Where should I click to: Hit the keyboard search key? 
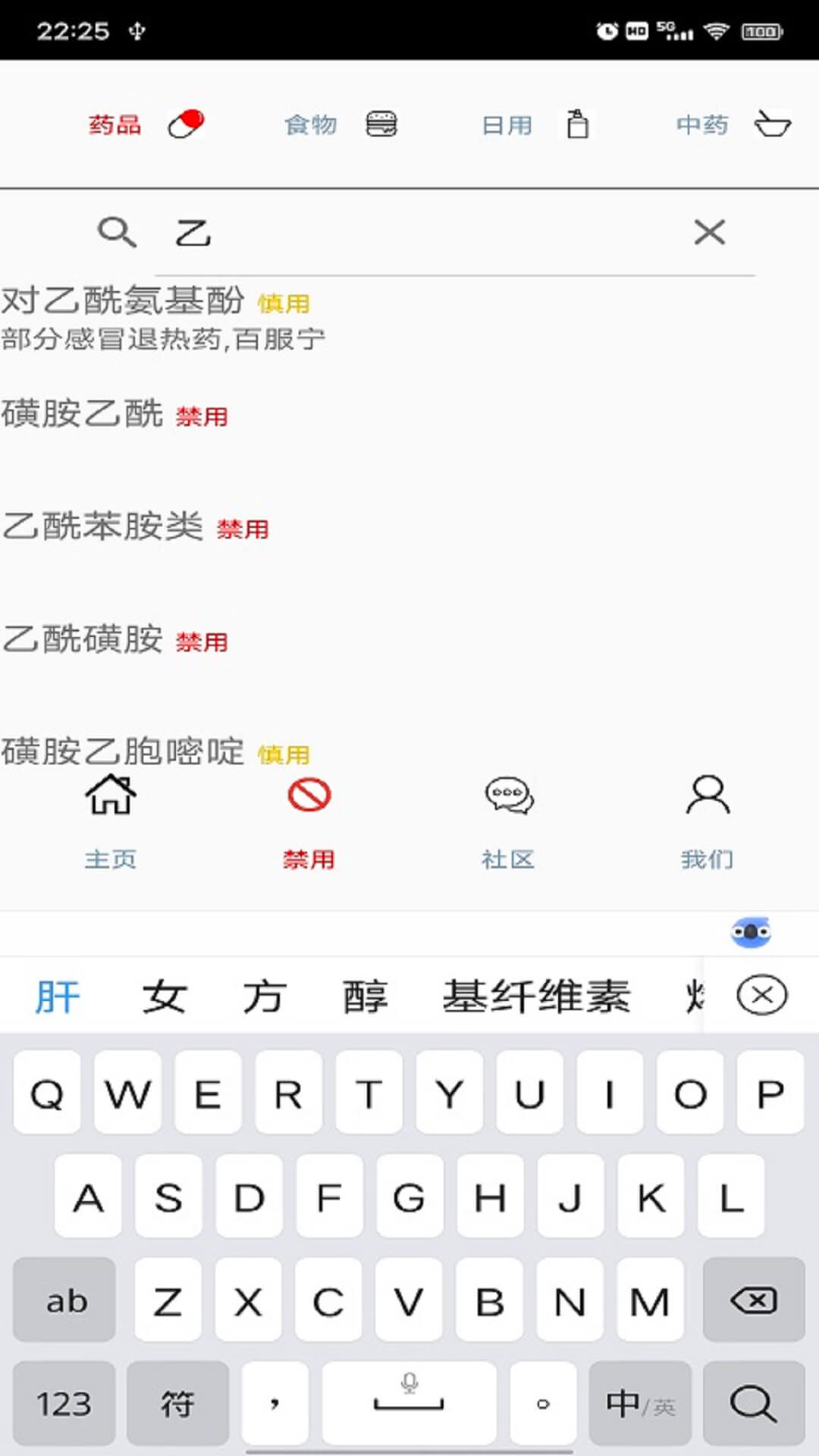[x=753, y=1404]
